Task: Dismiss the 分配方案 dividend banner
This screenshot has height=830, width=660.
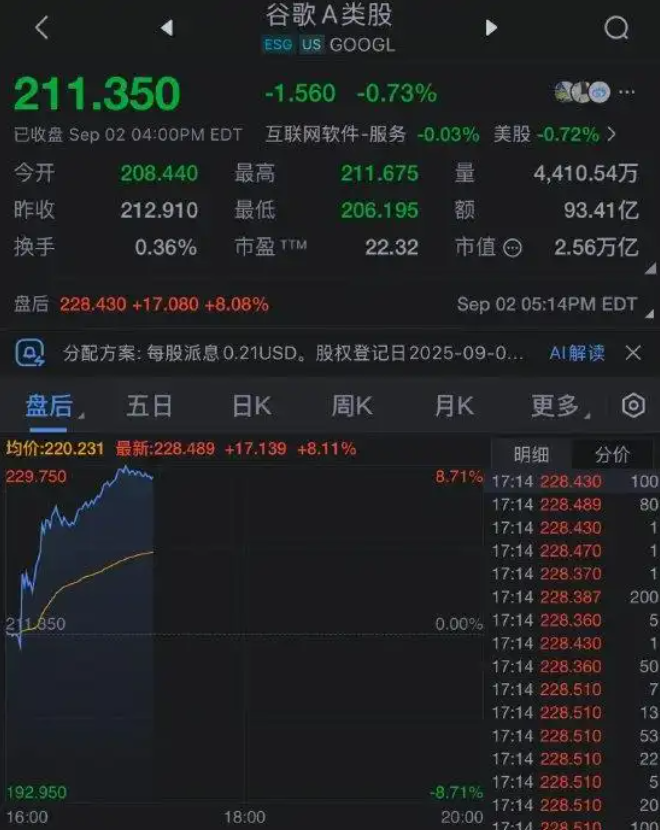Action: (633, 352)
